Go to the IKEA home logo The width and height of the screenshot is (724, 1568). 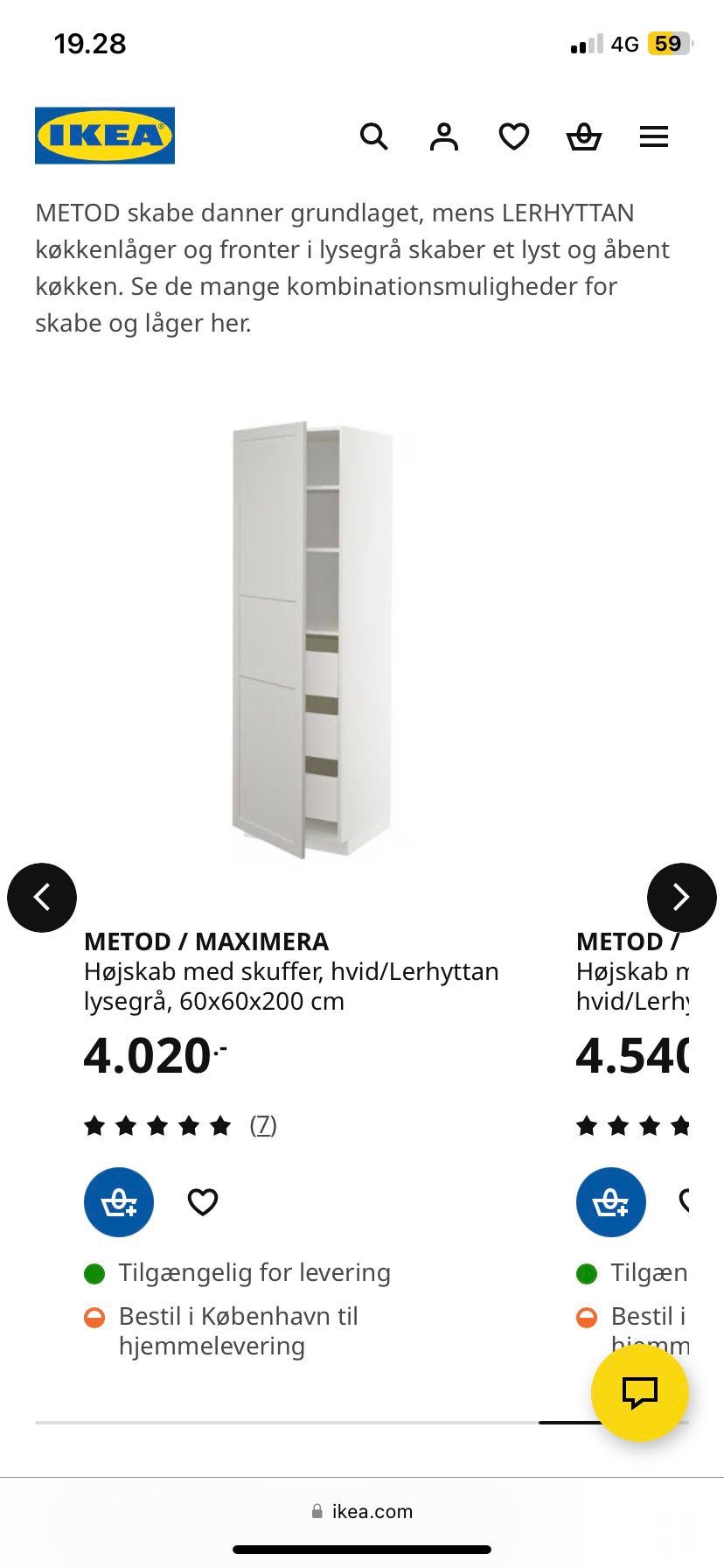(x=105, y=136)
